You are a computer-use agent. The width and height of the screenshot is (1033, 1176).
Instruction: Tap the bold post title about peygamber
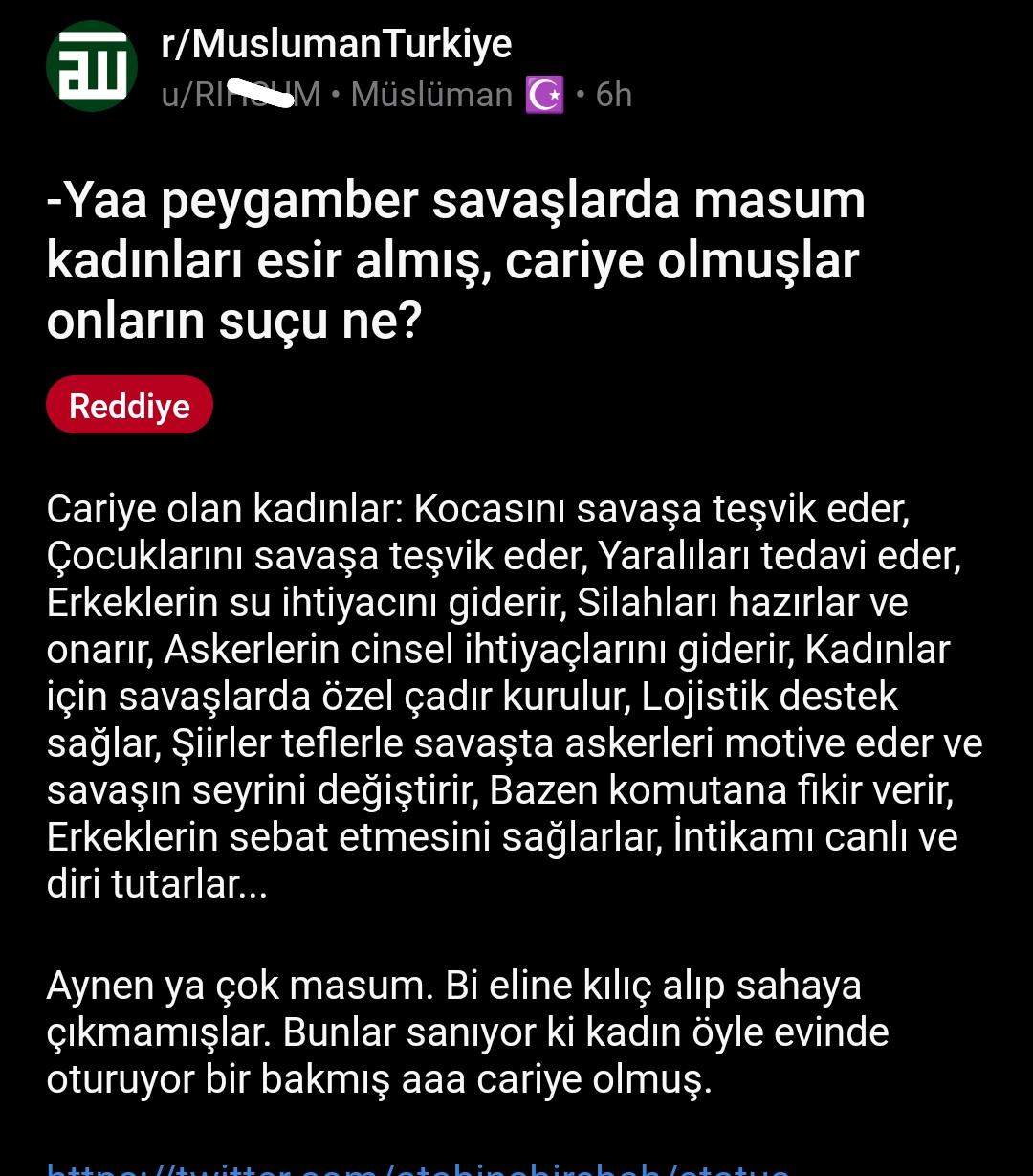pyautogui.click(x=456, y=258)
